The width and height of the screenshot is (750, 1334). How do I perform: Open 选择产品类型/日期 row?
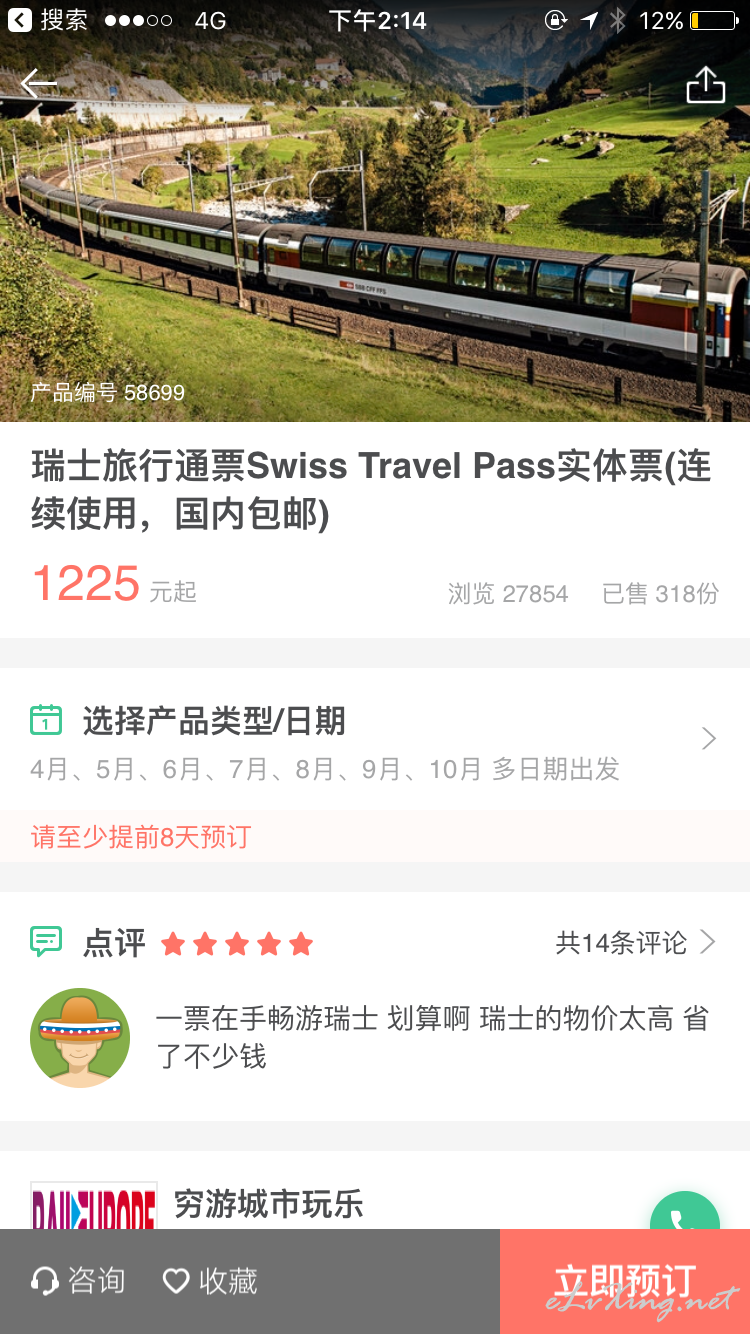pos(375,741)
